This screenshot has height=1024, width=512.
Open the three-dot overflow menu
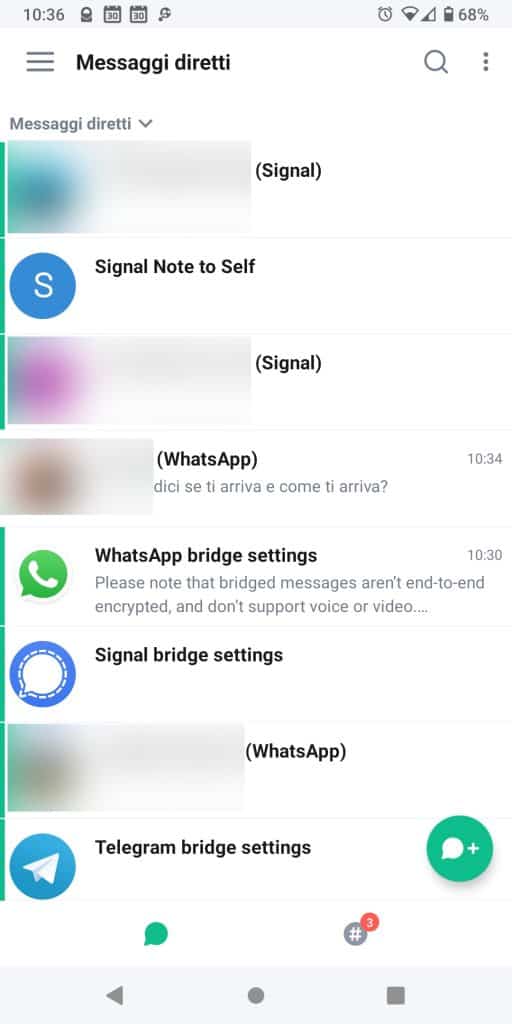[485, 62]
